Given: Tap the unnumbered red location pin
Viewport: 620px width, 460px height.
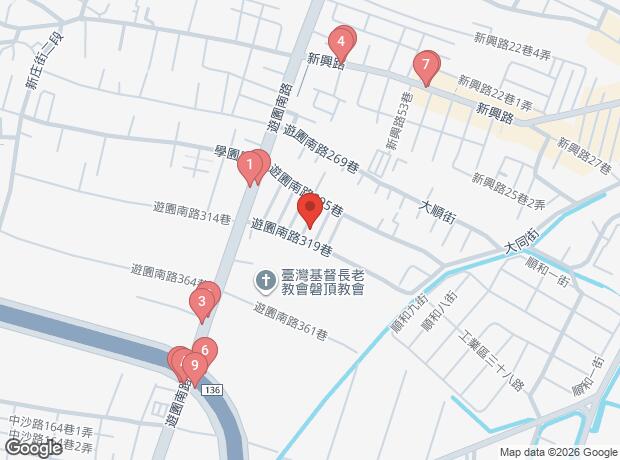Looking at the screenshot, I should pyautogui.click(x=309, y=209).
